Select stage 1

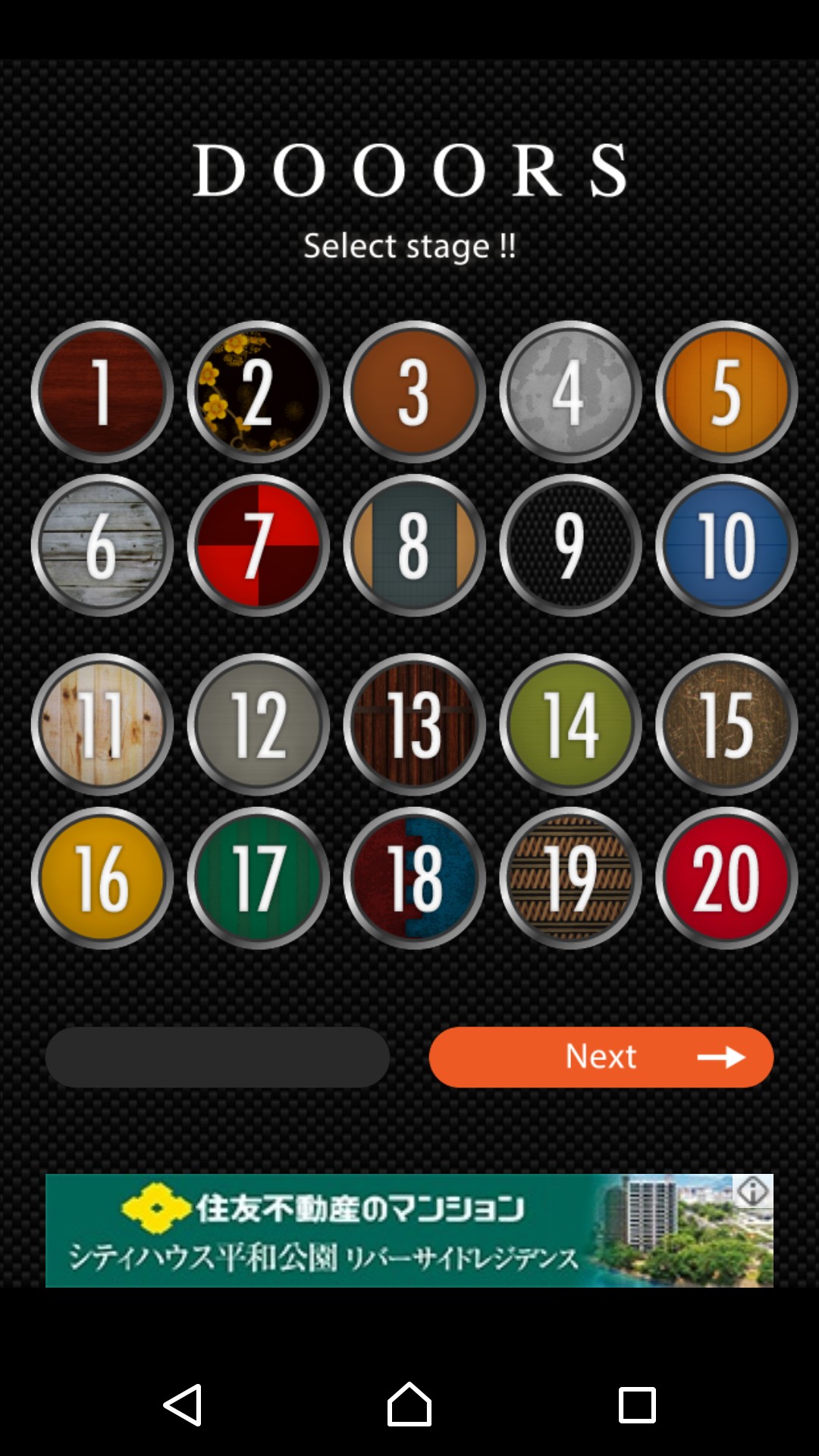pyautogui.click(x=102, y=391)
